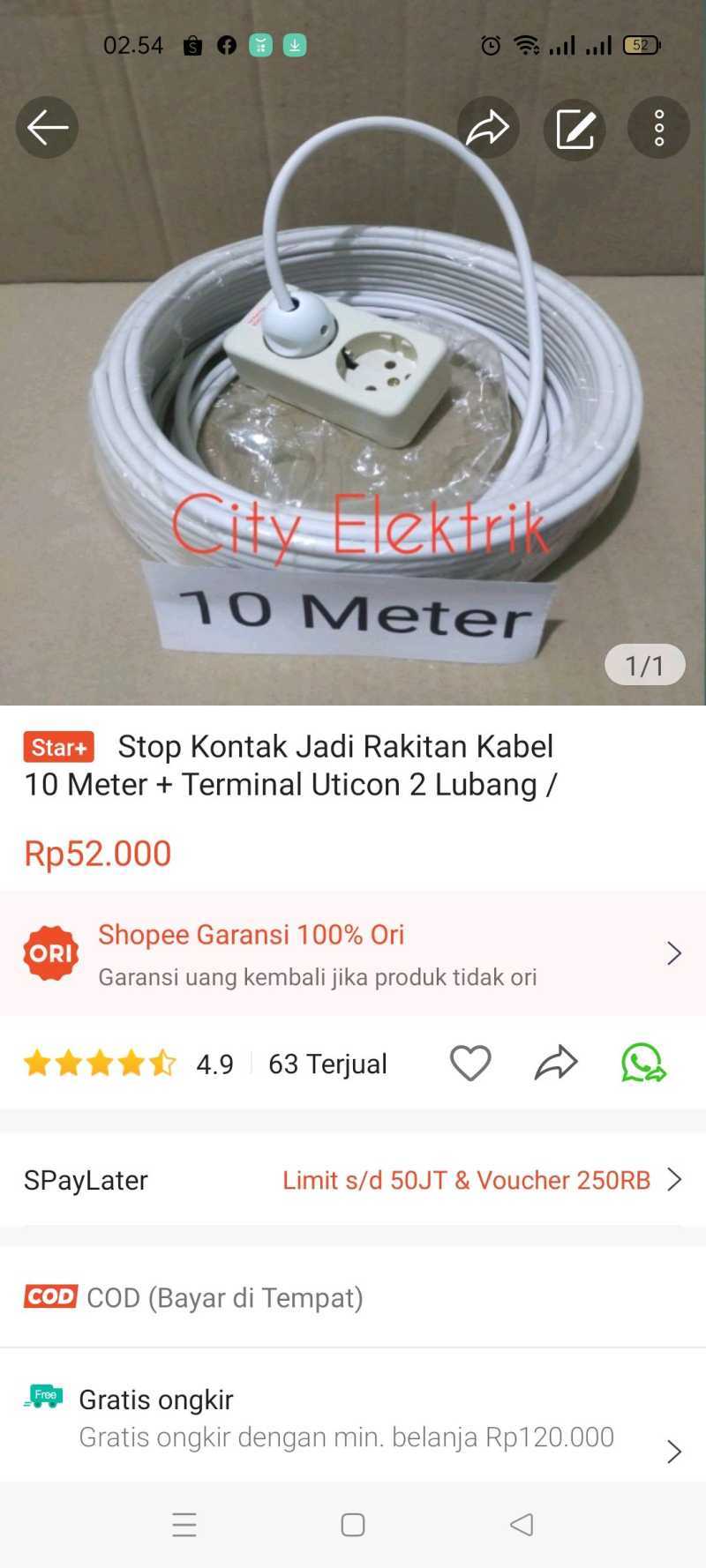Screen dimensions: 706x1568
Task: Tap the Android recent apps button
Action: tap(184, 1523)
